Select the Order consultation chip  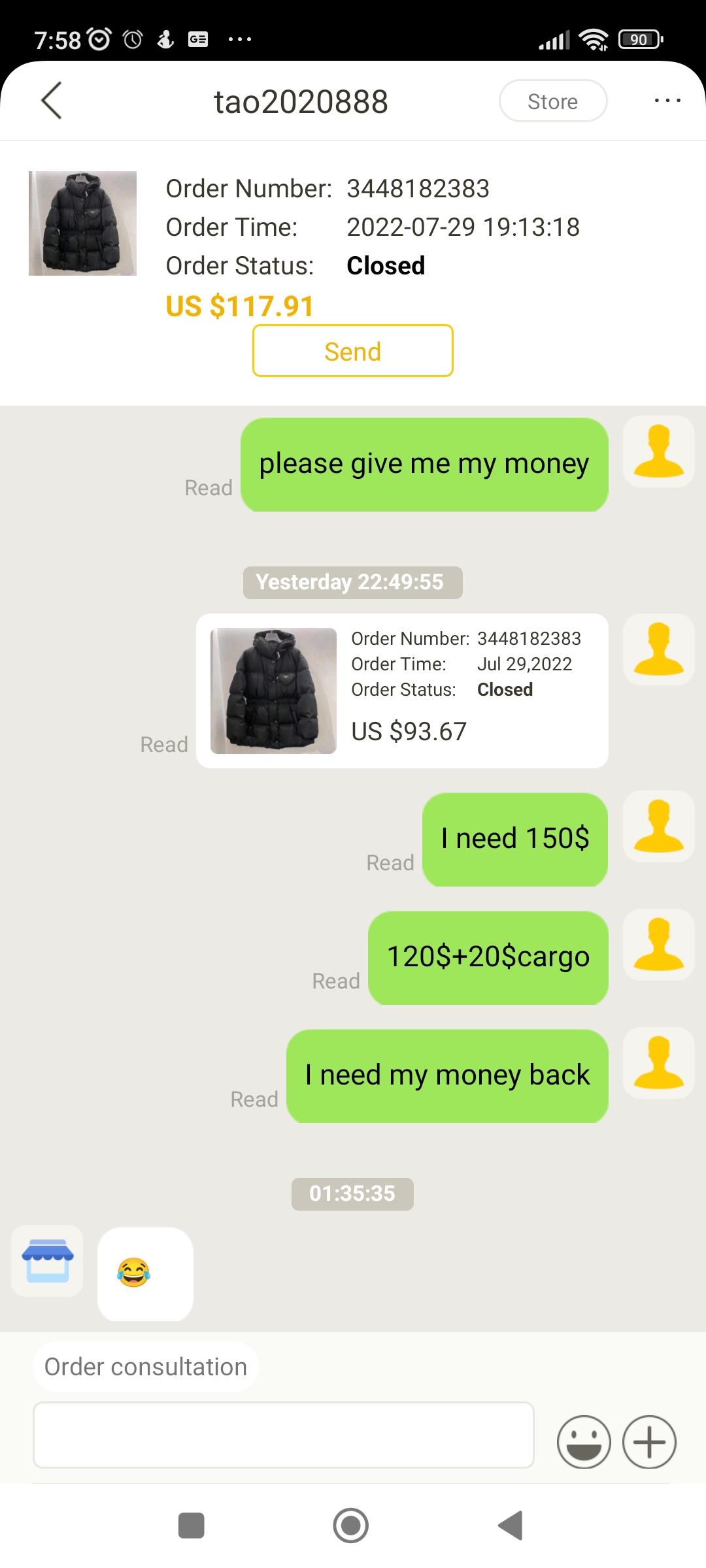tap(146, 1367)
